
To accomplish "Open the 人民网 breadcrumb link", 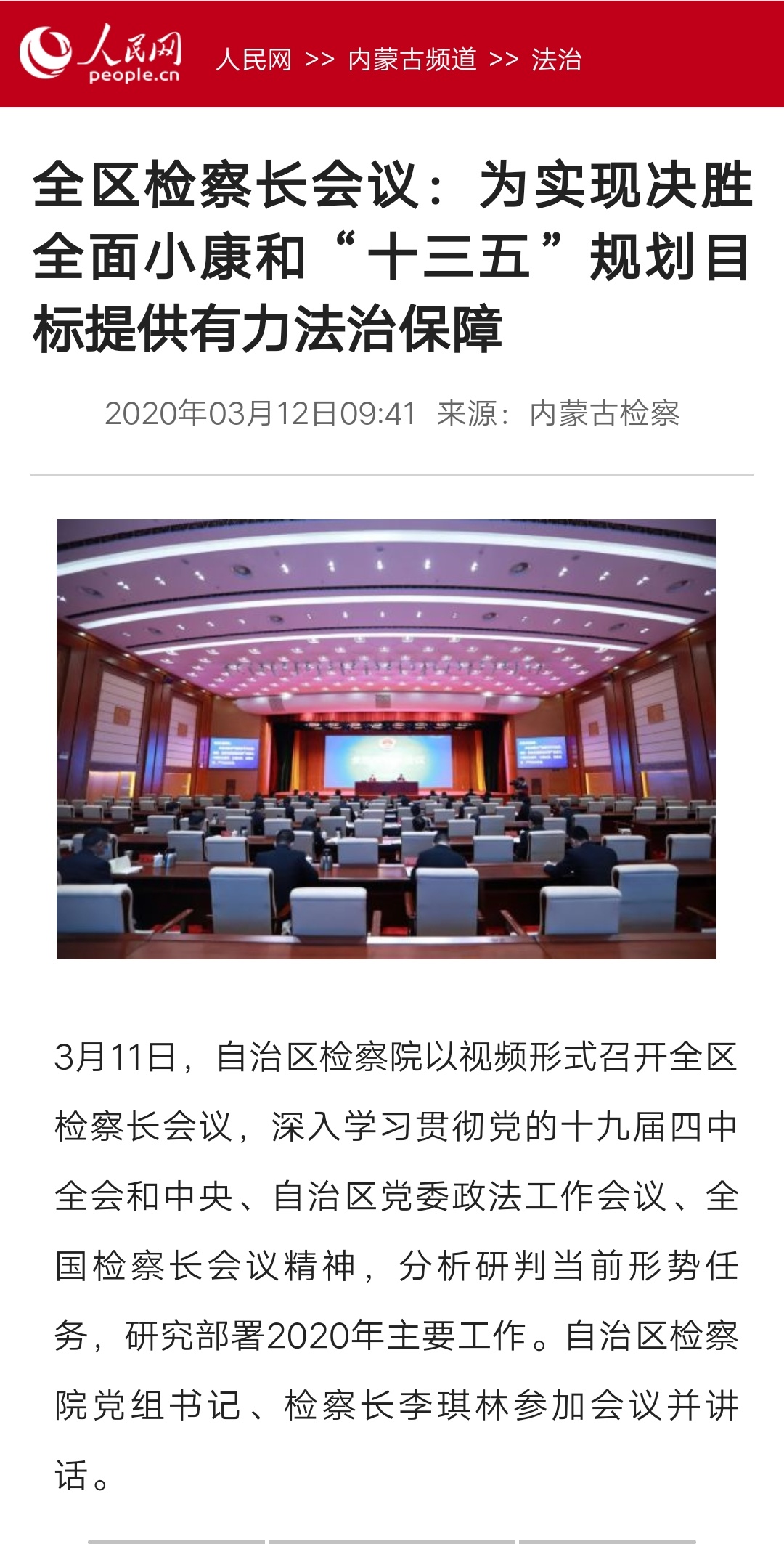I will point(253,60).
